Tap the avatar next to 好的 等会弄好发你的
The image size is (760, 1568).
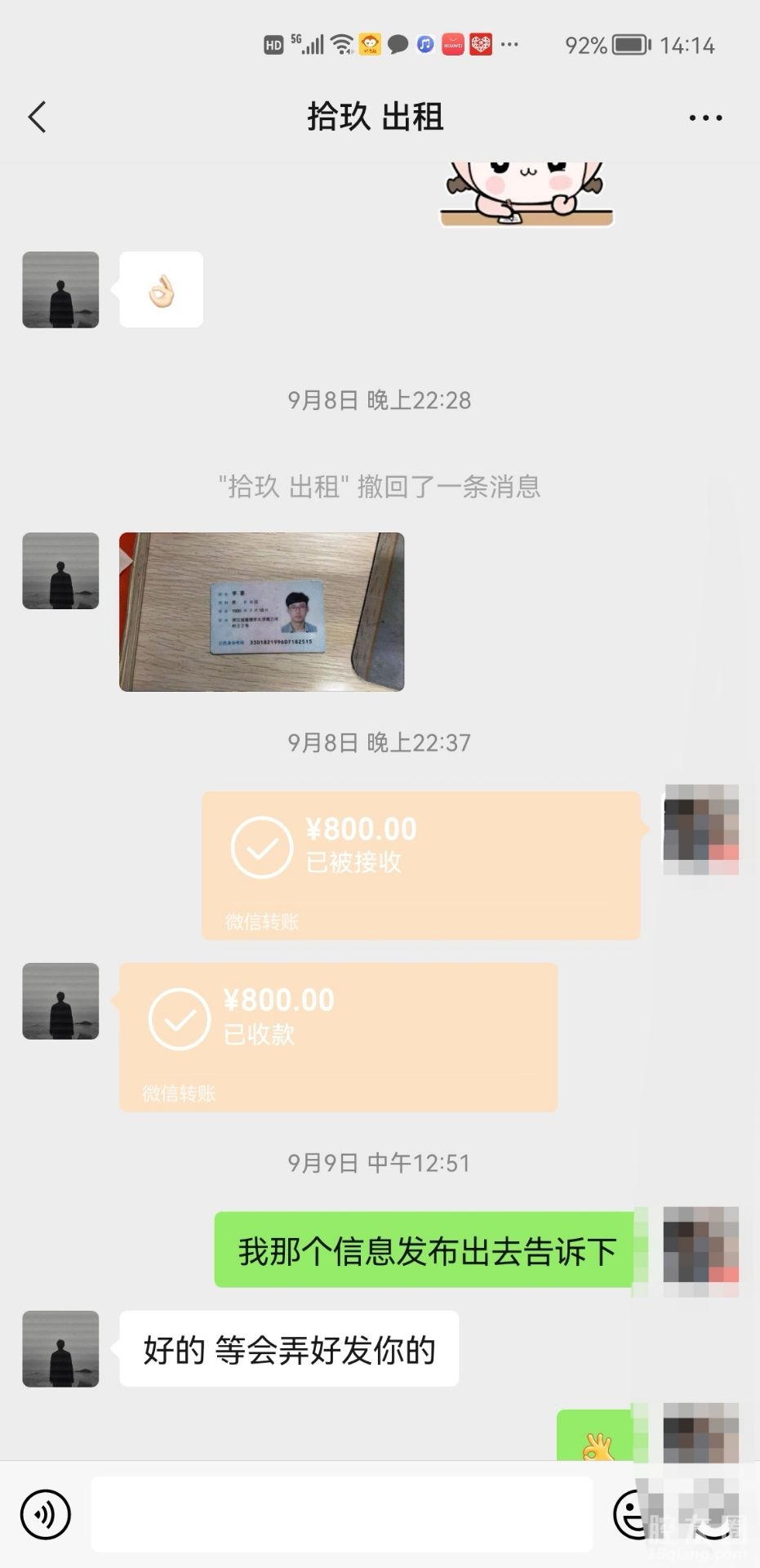click(x=60, y=1348)
